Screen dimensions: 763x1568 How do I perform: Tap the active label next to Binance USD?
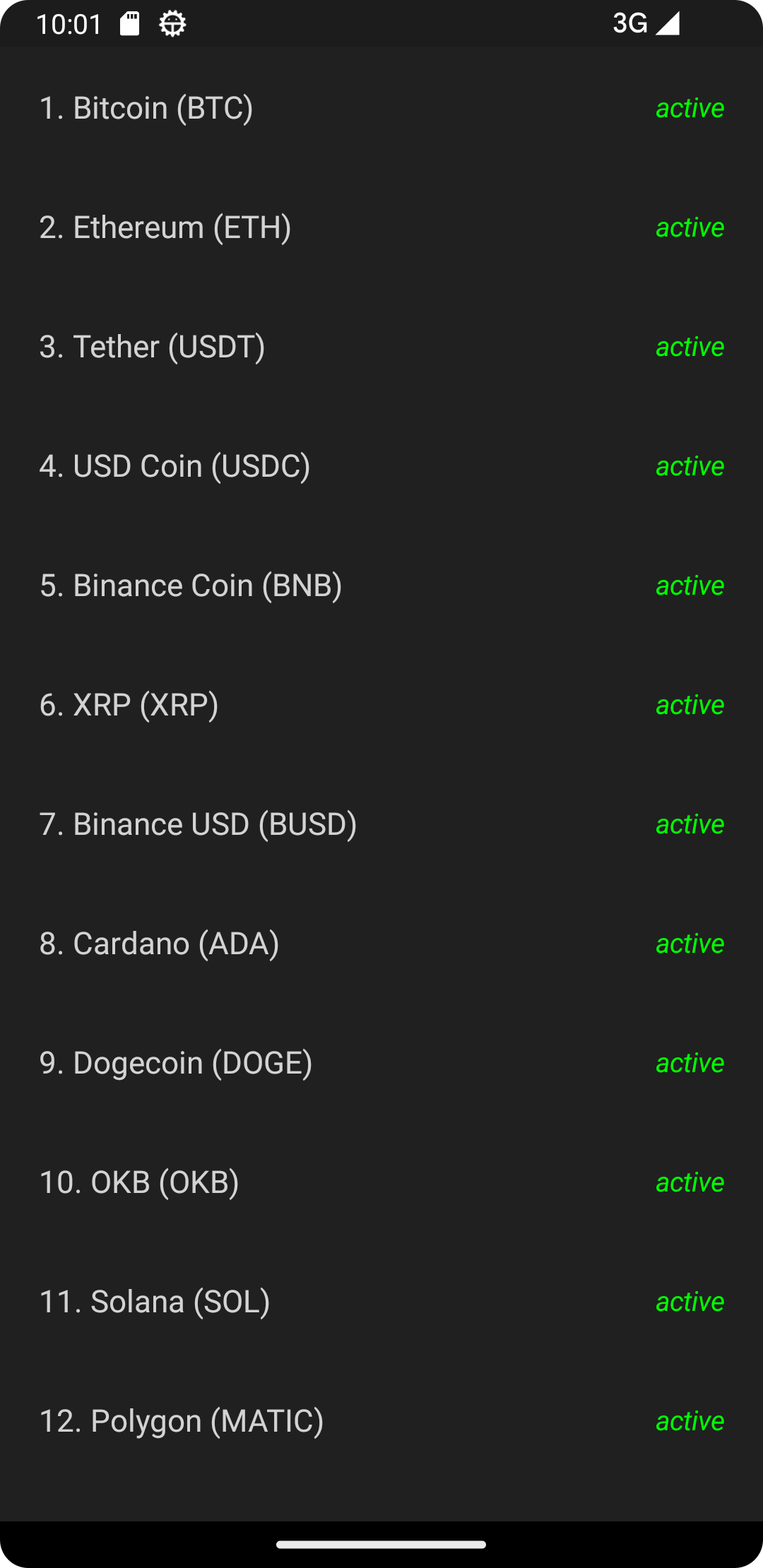[x=690, y=824]
